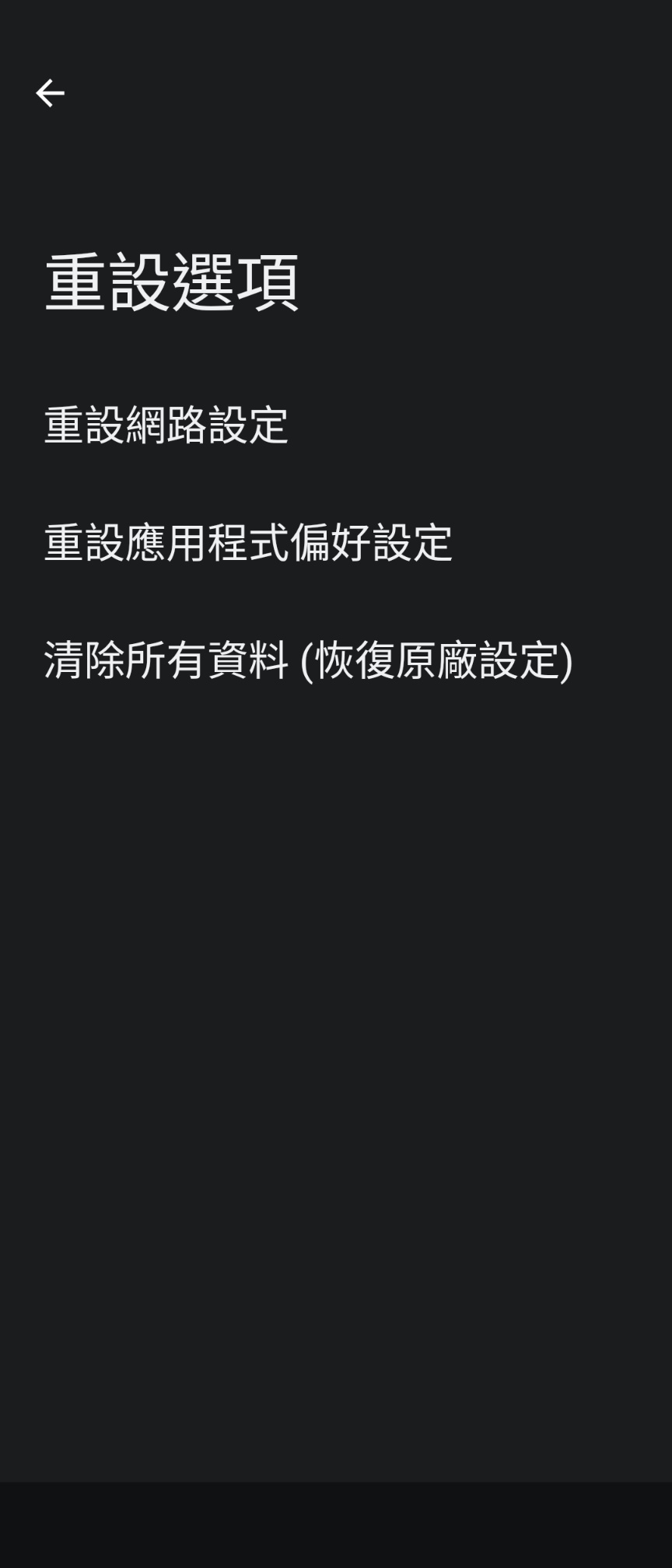The height and width of the screenshot is (1568, 672).
Task: Open 重設應用程式偏好設定
Action: pyautogui.click(x=248, y=543)
